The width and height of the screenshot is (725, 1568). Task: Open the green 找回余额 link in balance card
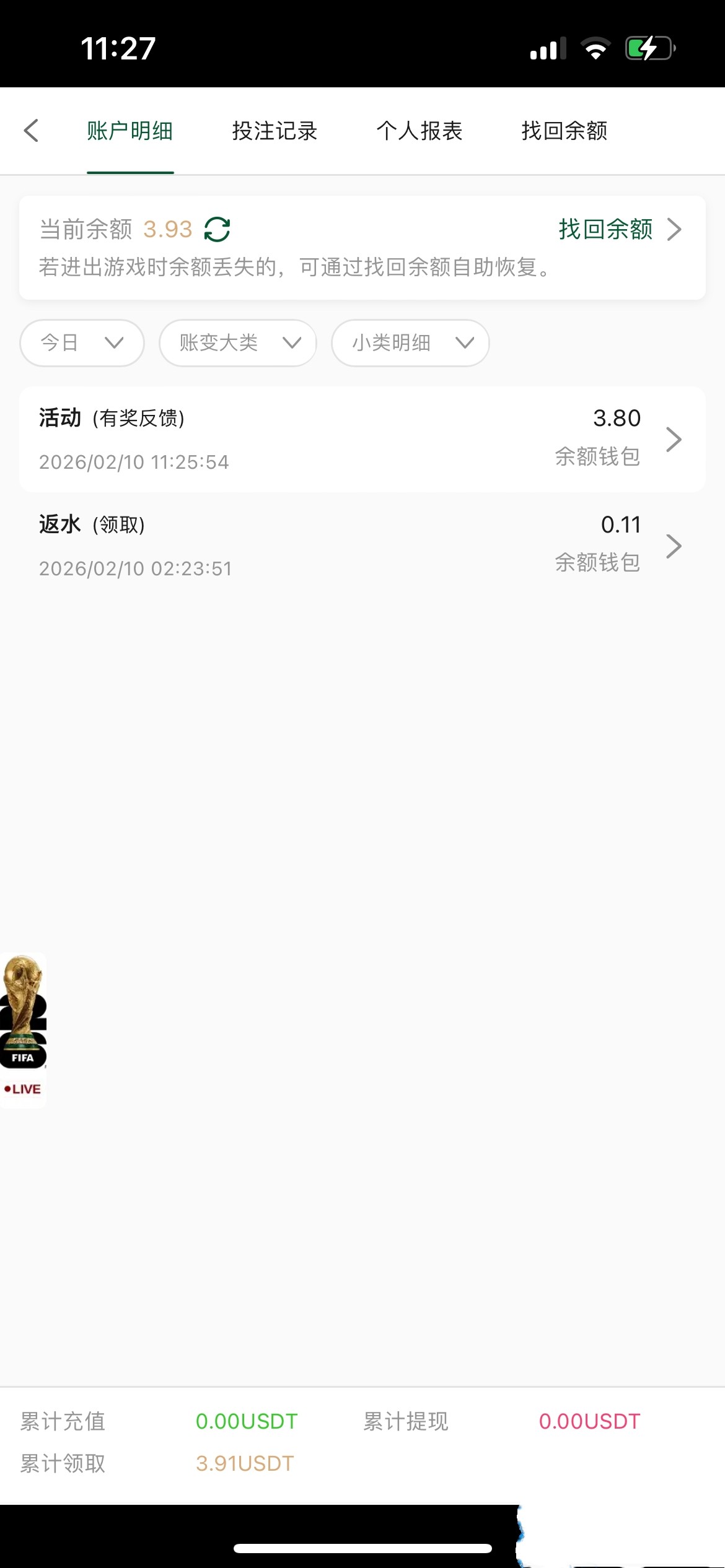[x=619, y=229]
